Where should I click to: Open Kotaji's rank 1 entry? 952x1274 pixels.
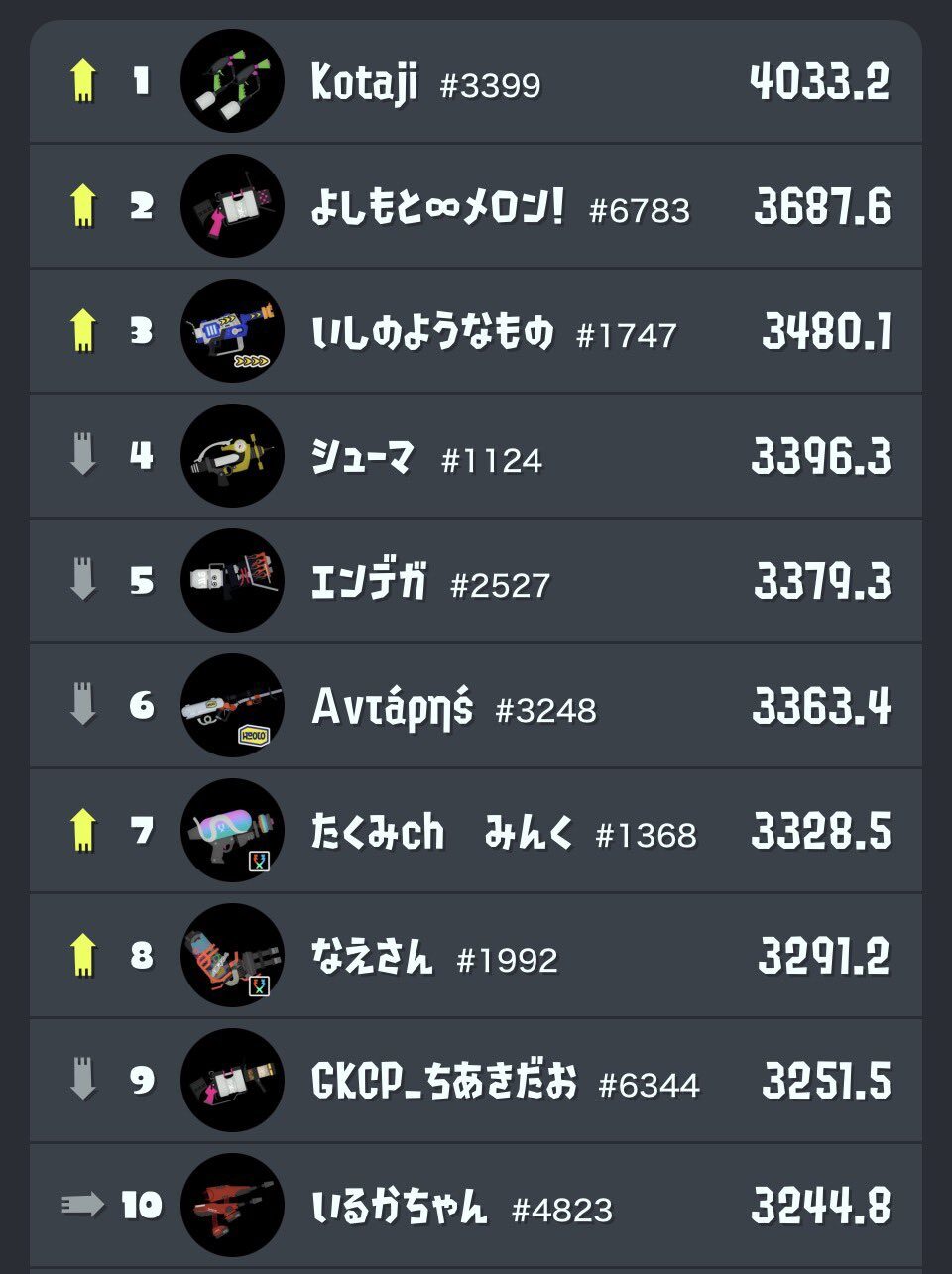point(476,81)
